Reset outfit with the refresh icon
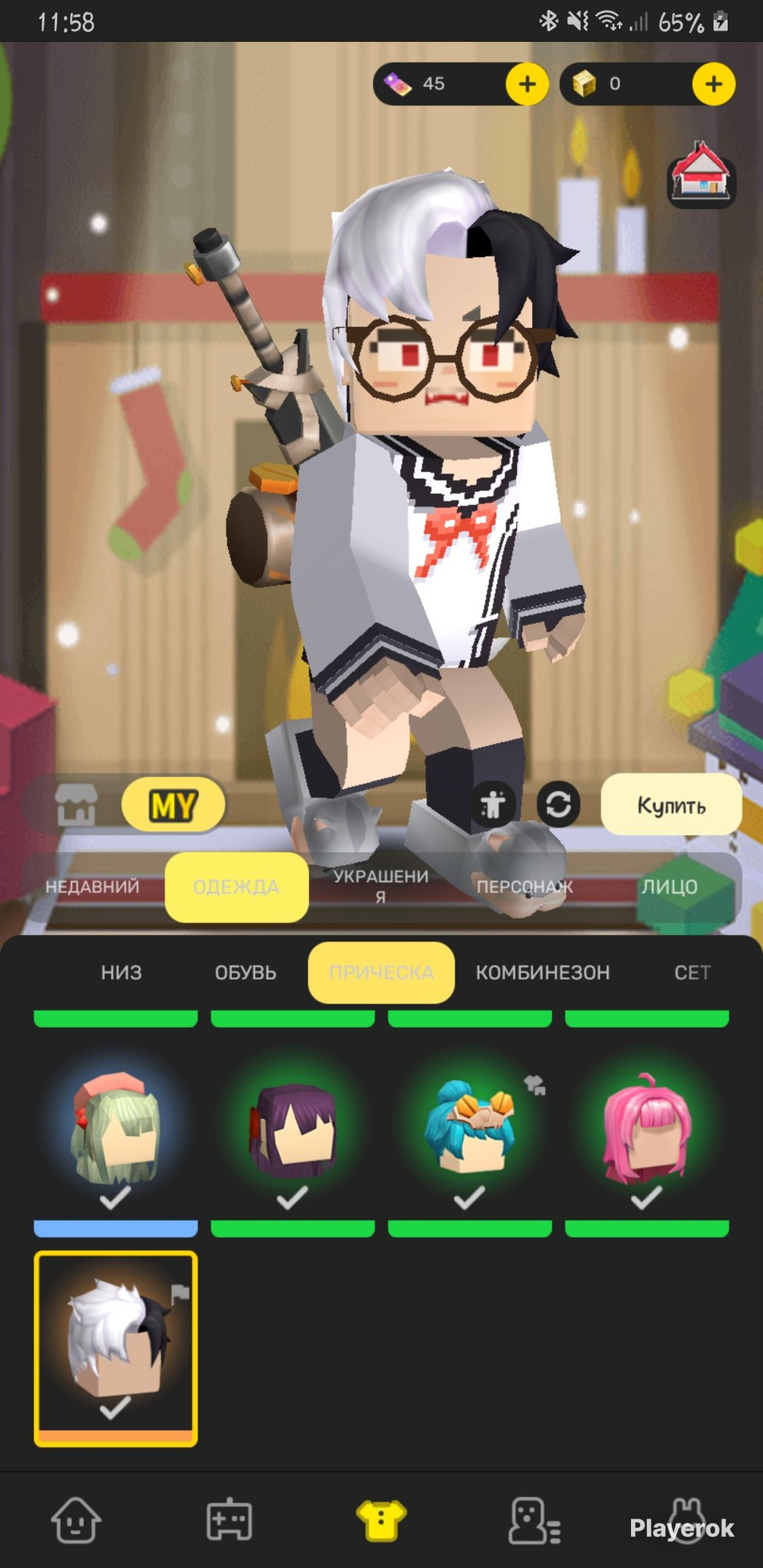 pos(559,804)
